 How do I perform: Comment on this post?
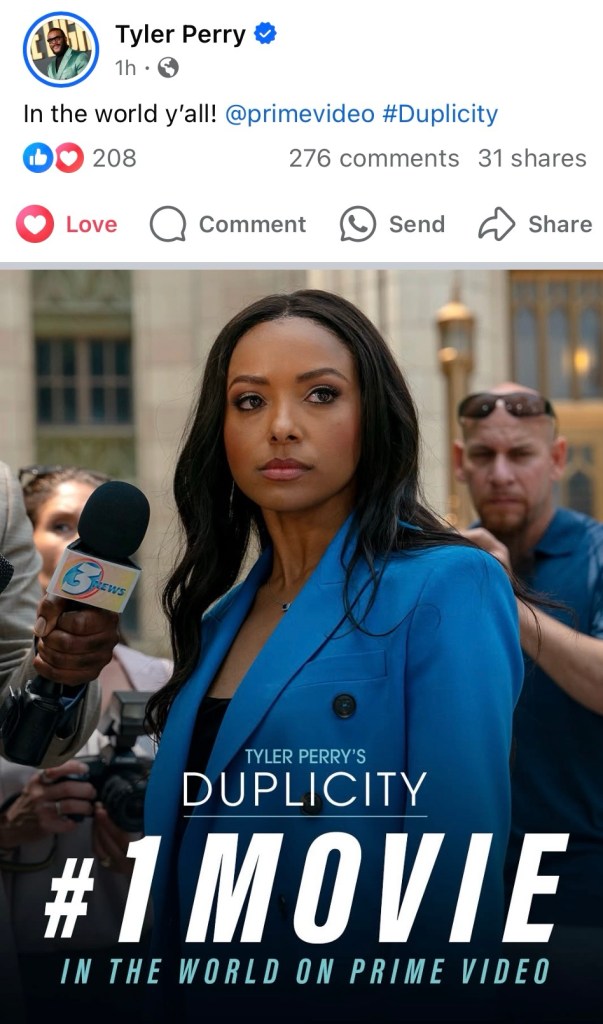228,224
